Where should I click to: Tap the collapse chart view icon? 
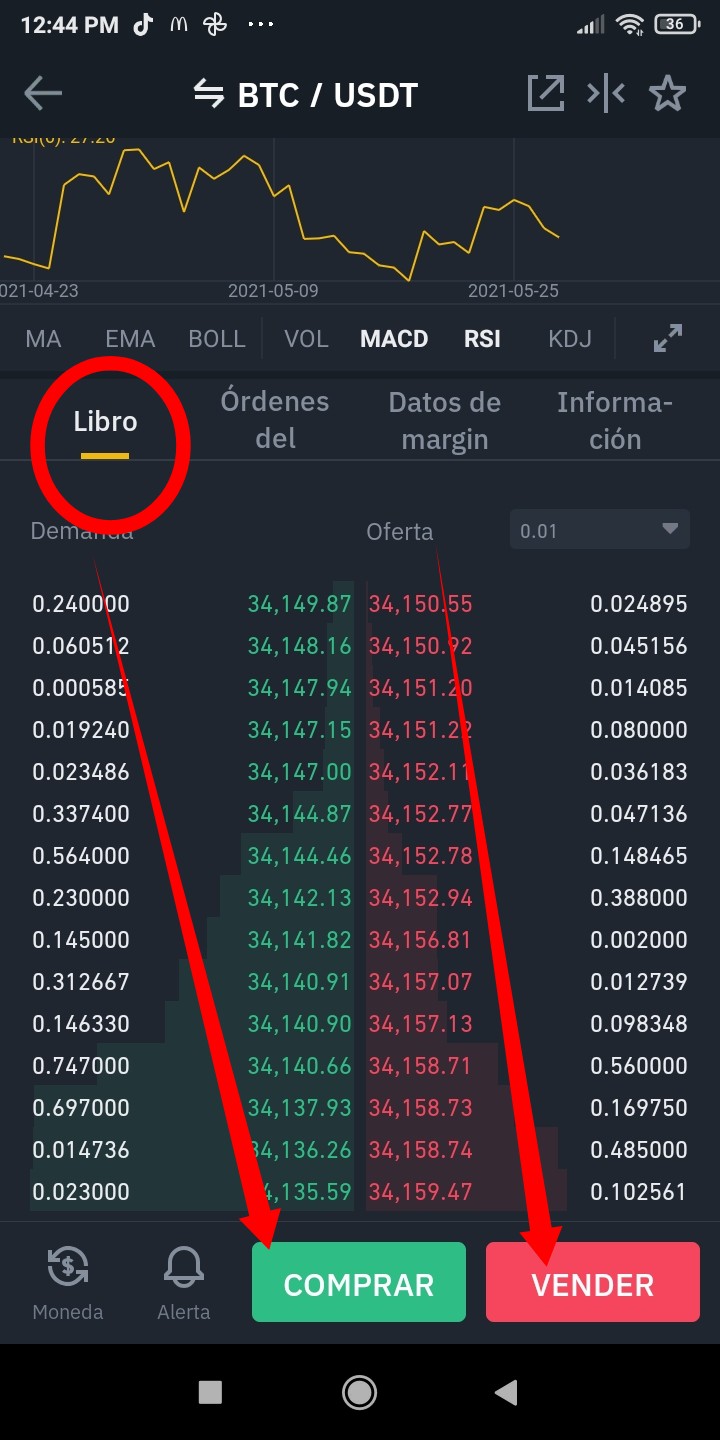tap(606, 94)
